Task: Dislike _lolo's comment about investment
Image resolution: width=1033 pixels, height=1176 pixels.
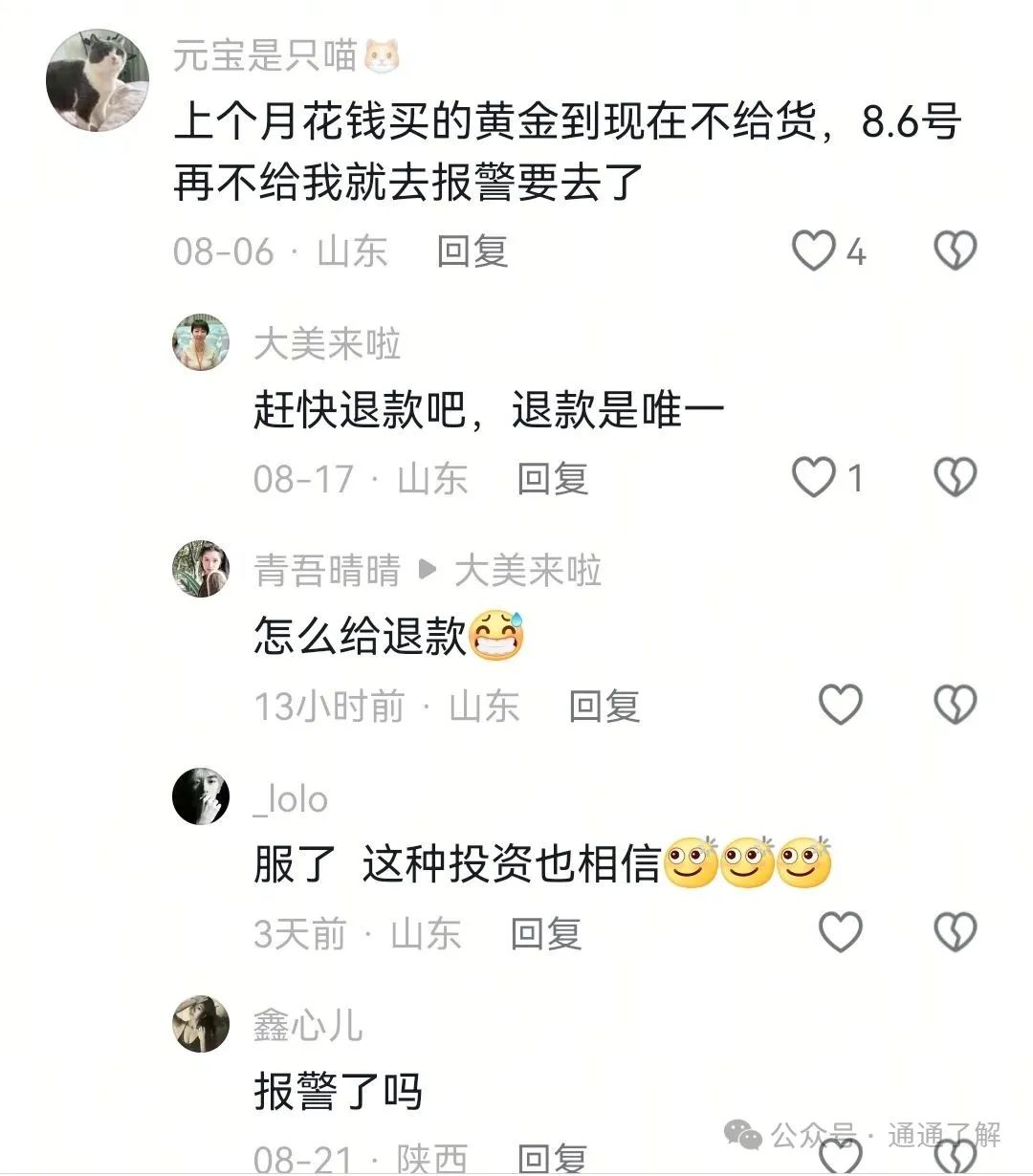Action: (x=955, y=932)
